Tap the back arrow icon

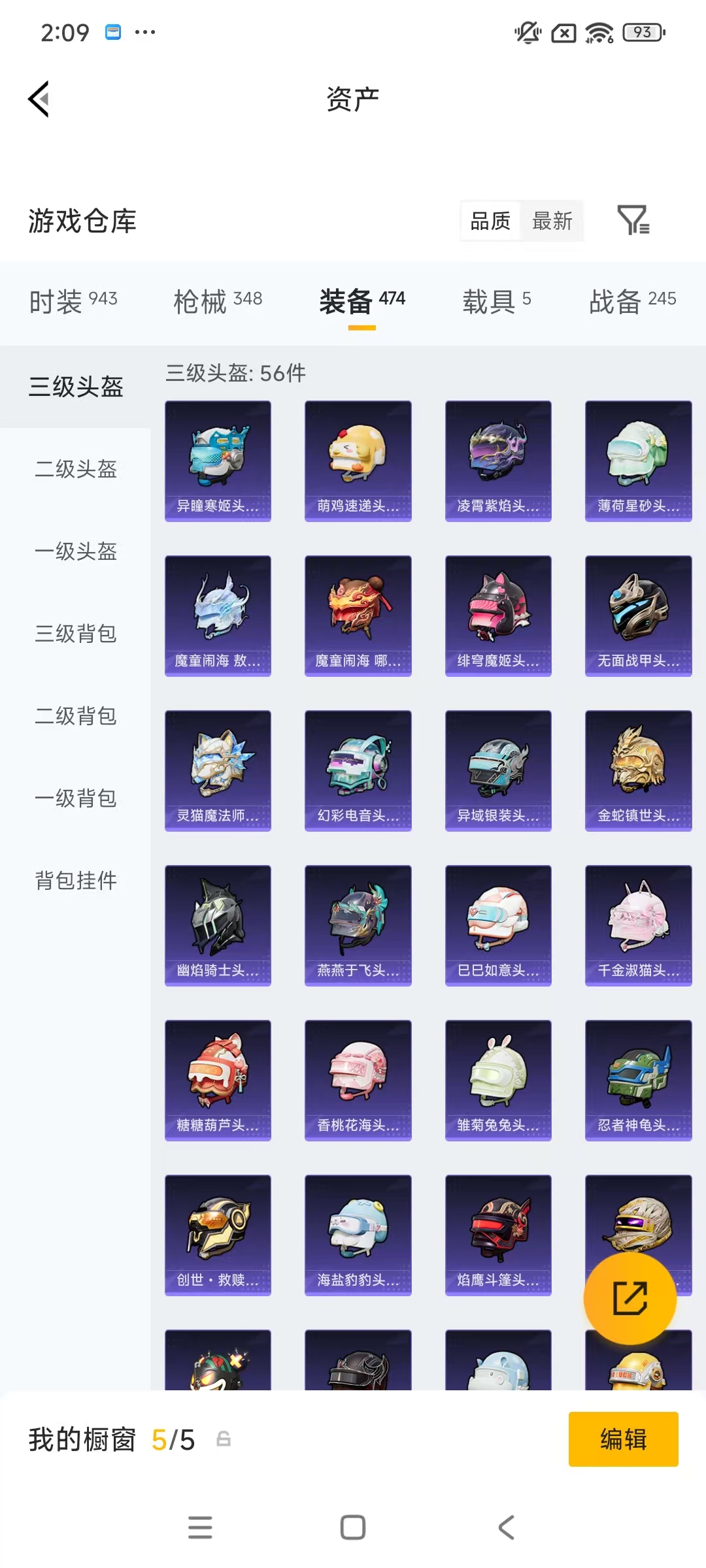coord(39,99)
